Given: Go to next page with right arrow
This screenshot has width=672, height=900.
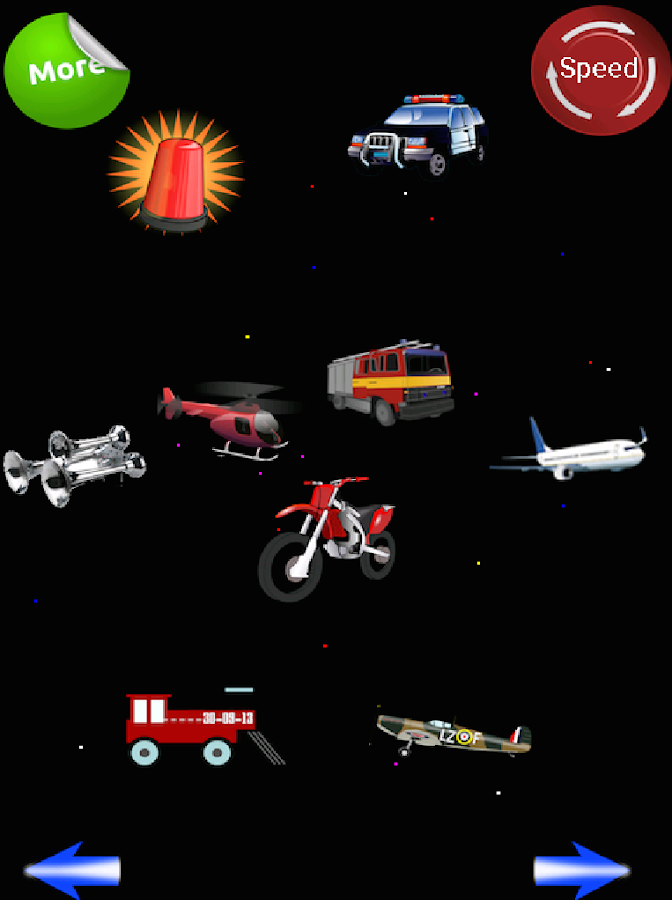Looking at the screenshot, I should tap(583, 868).
